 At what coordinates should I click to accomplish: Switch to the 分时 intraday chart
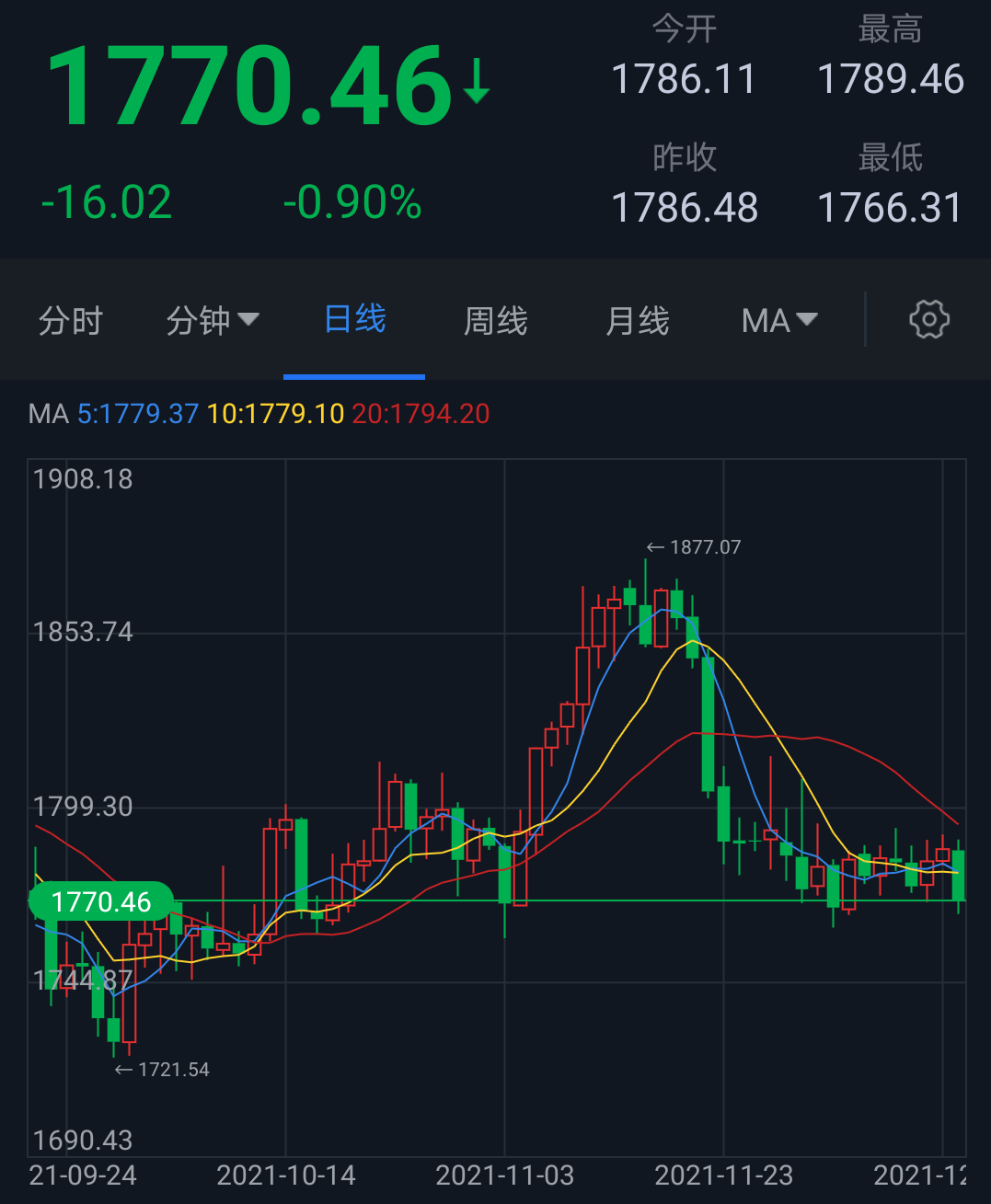70,321
